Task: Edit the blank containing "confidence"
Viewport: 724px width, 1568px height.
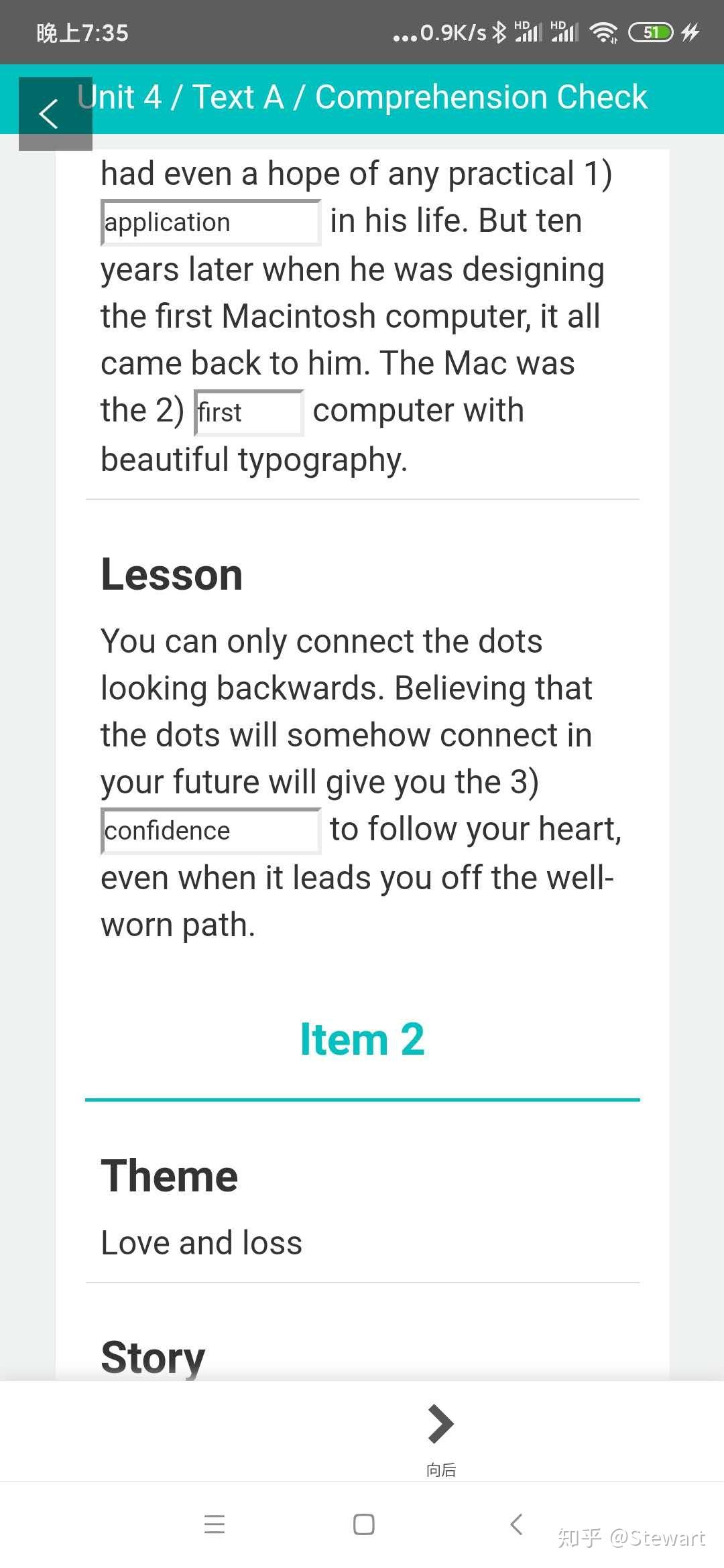Action: pyautogui.click(x=210, y=831)
